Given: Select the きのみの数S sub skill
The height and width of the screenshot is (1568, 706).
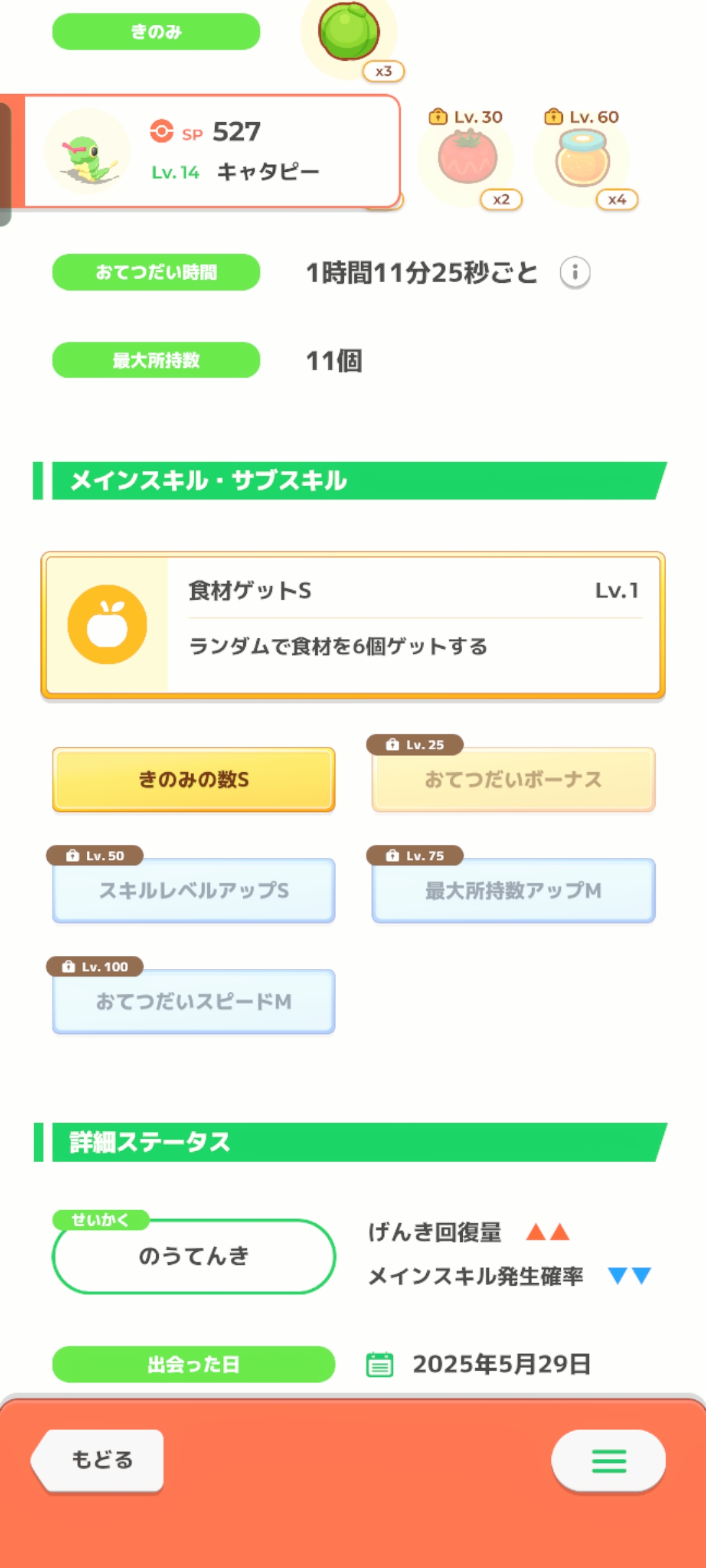Looking at the screenshot, I should pyautogui.click(x=193, y=779).
